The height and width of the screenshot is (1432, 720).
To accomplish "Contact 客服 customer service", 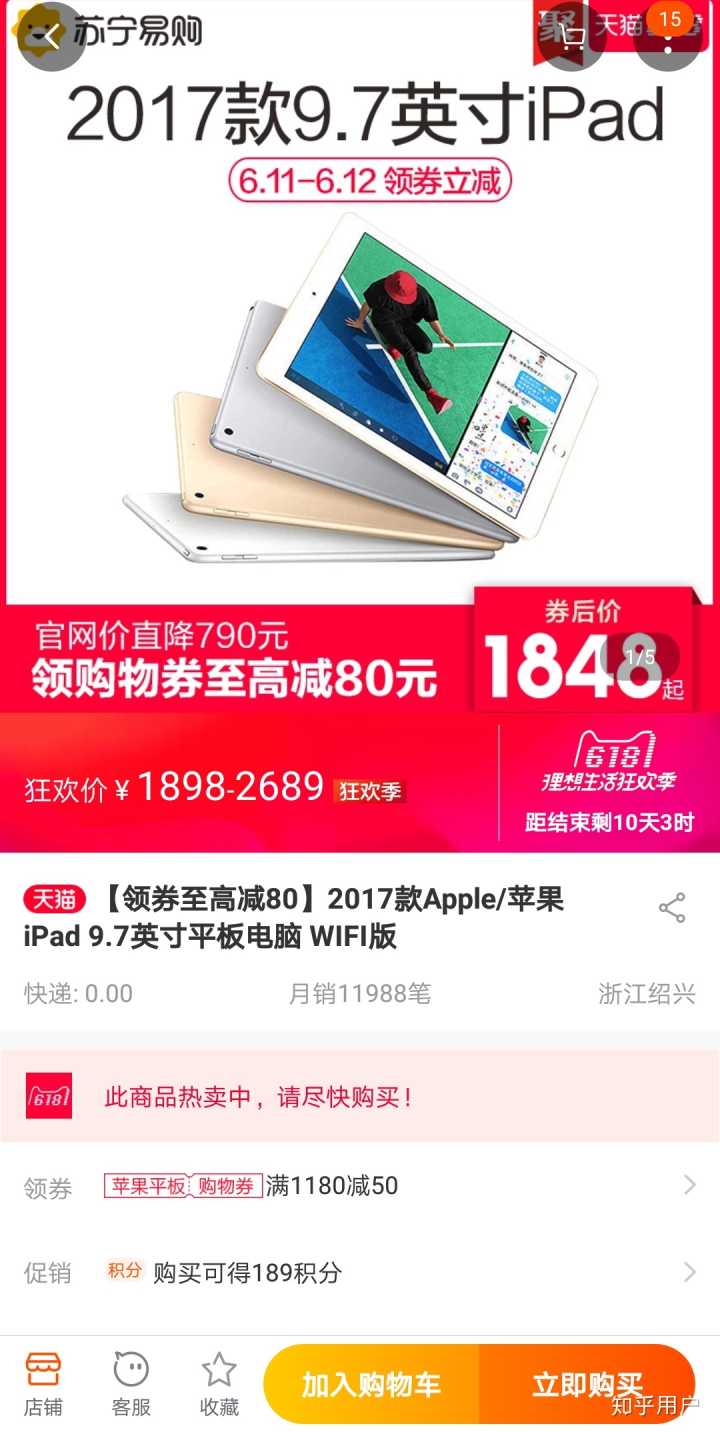I will [131, 1383].
